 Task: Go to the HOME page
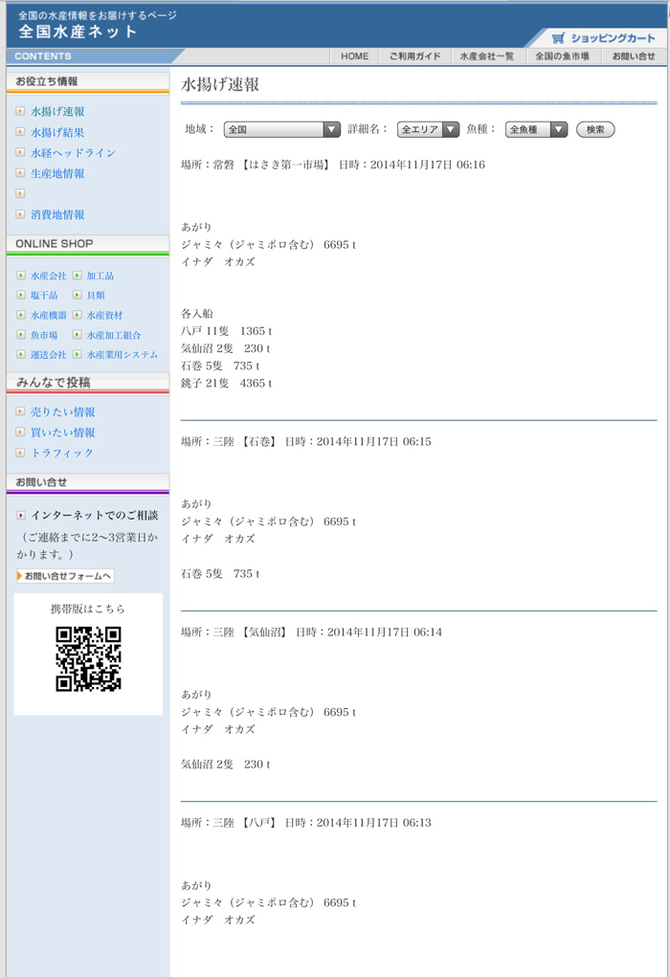(x=354, y=57)
